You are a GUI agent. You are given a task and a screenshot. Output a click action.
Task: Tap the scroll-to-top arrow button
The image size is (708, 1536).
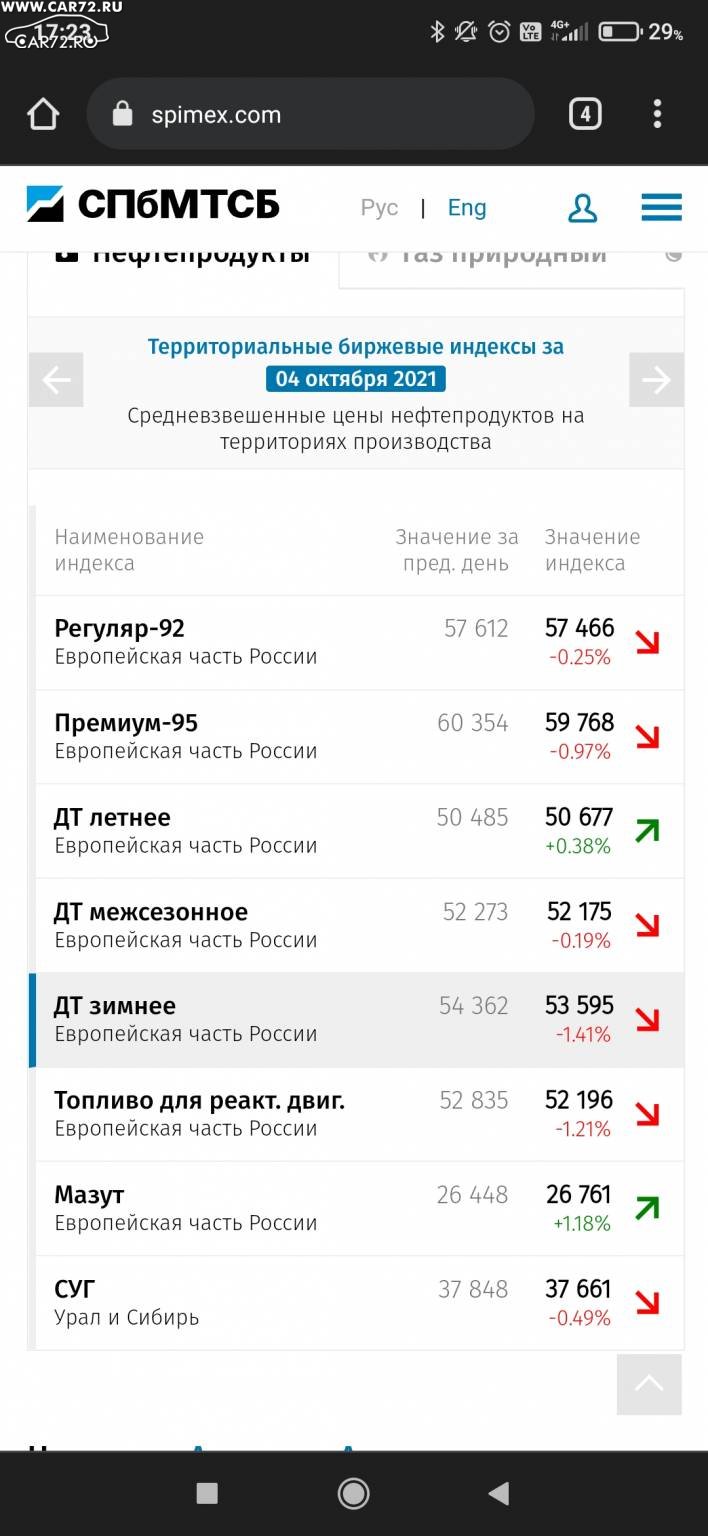click(649, 1384)
